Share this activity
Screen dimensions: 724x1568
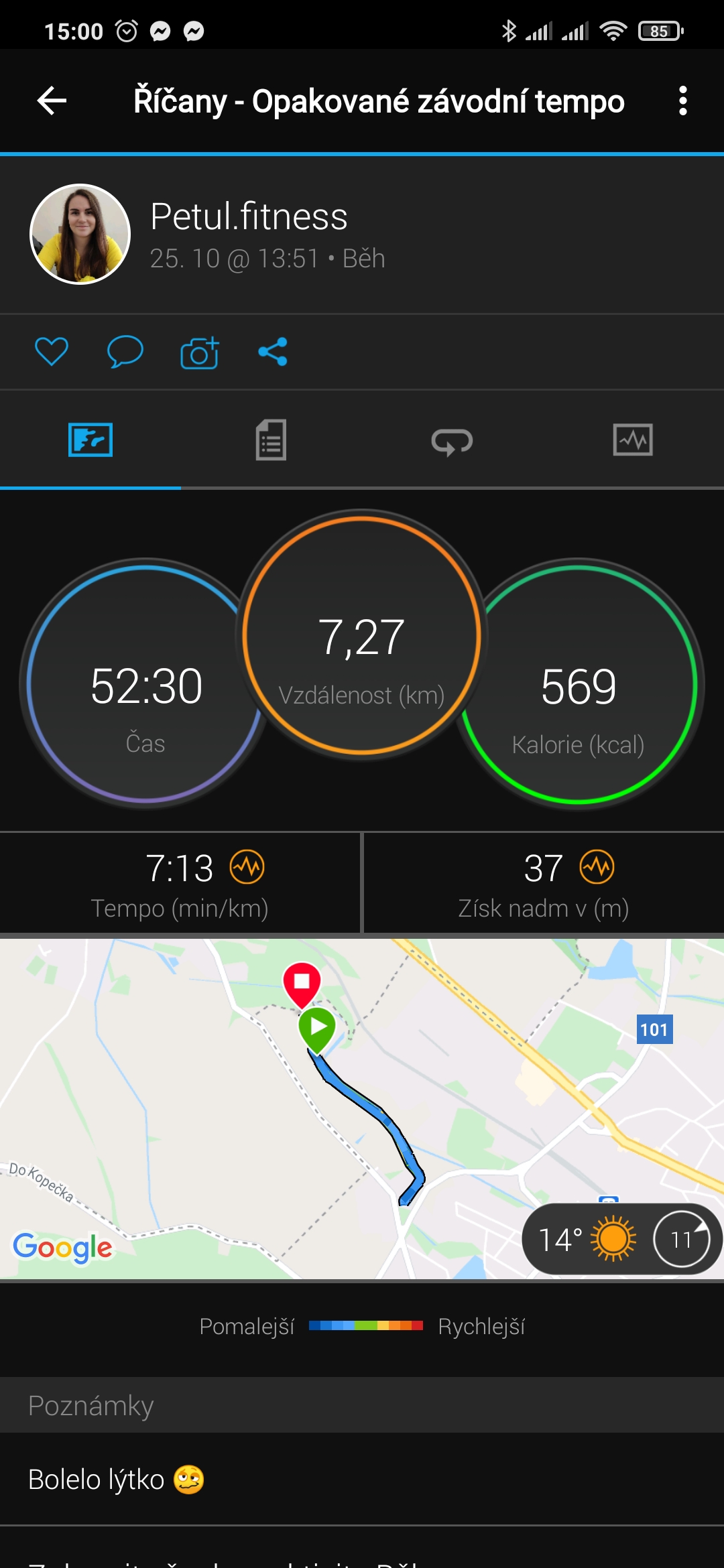click(273, 352)
